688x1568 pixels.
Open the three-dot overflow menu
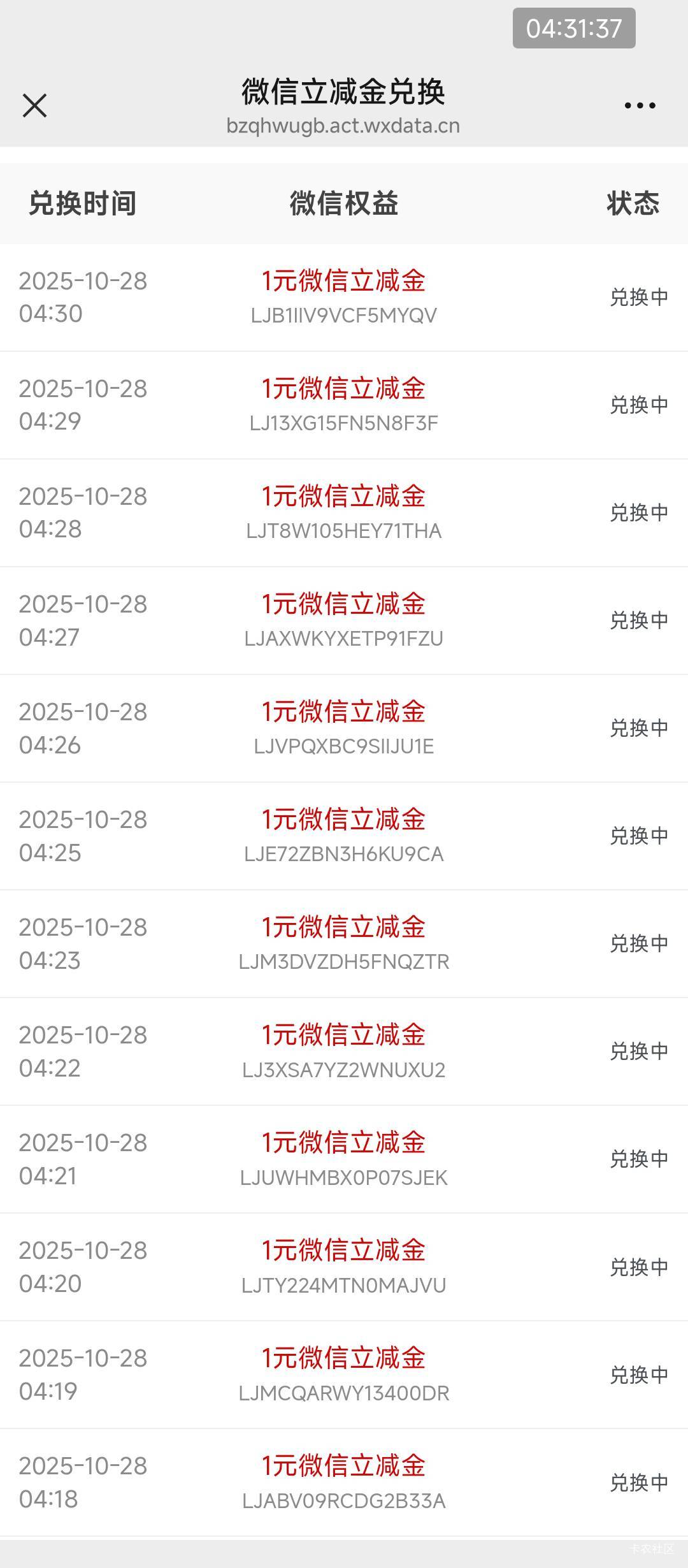pos(640,105)
